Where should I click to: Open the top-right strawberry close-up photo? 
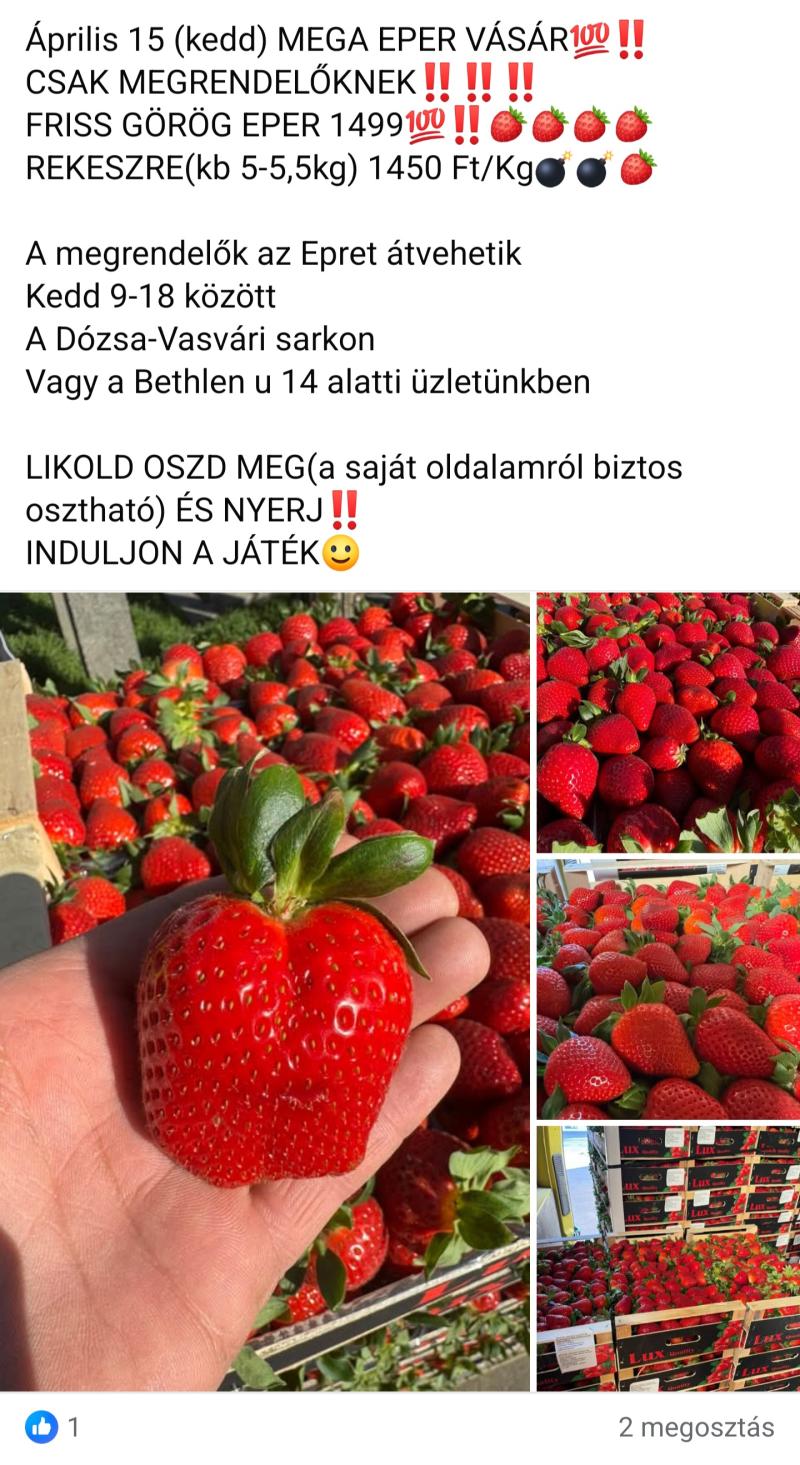coord(668,722)
